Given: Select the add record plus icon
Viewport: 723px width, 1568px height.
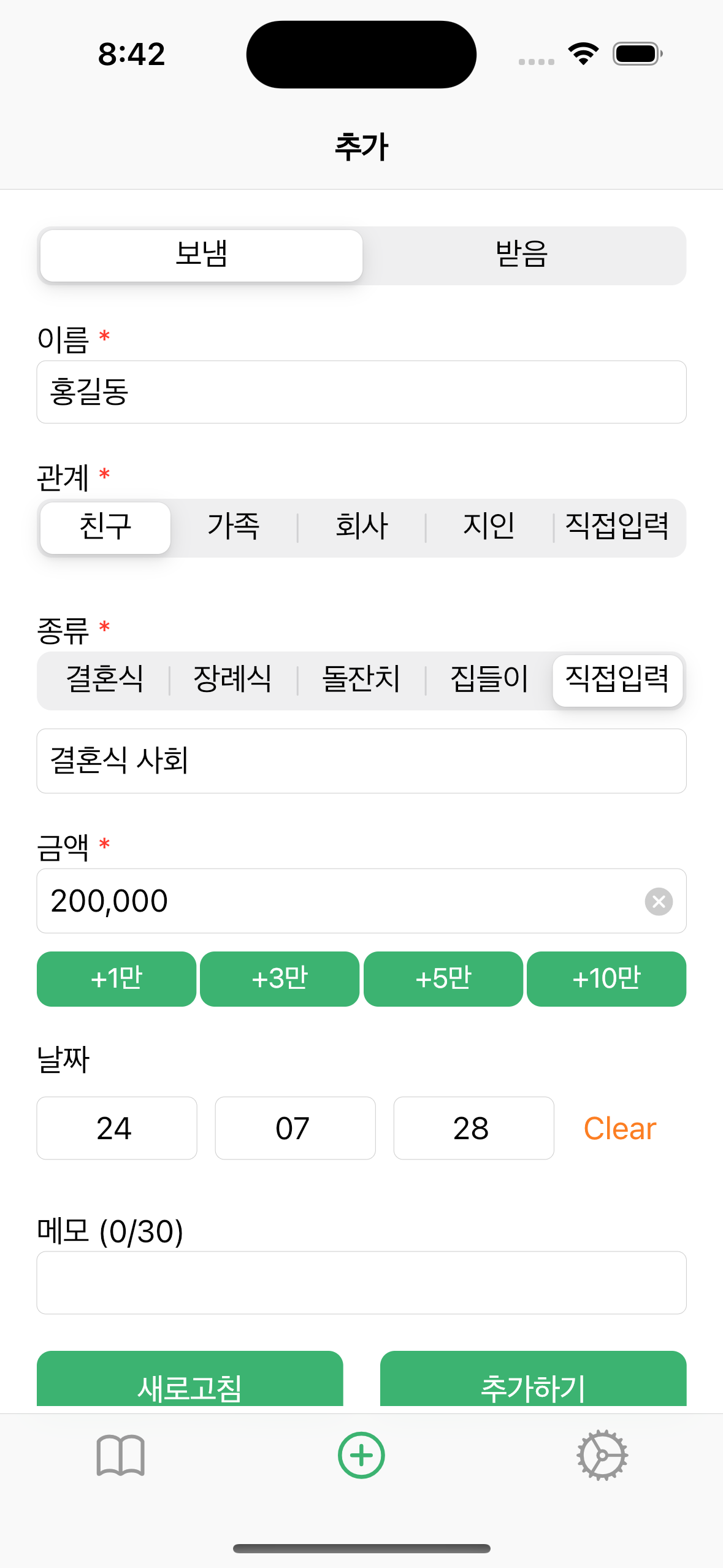Looking at the screenshot, I should click(x=361, y=1456).
